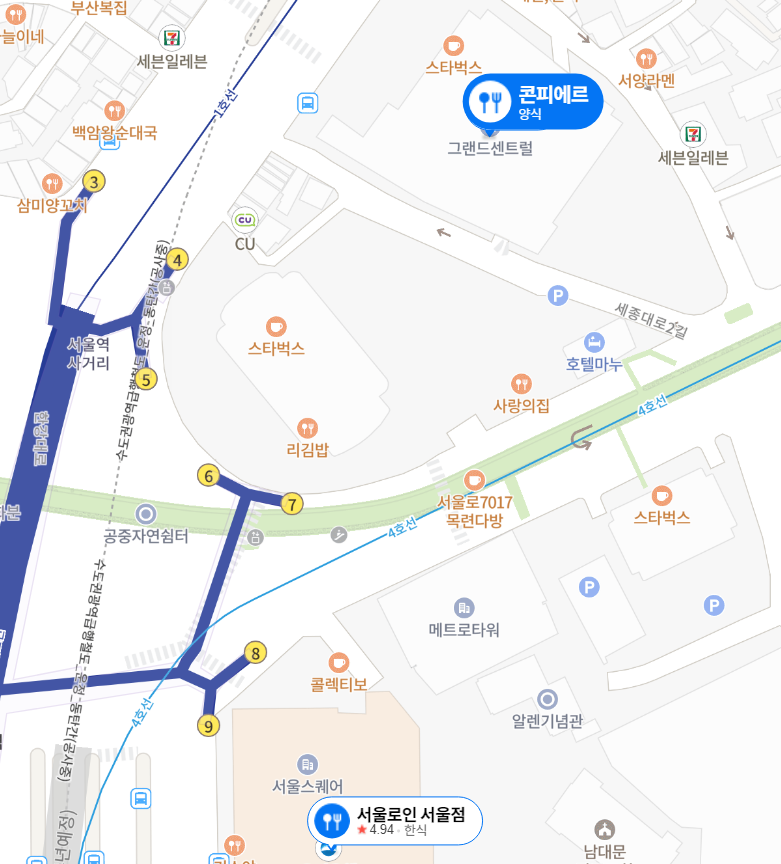Open the 알렌기념관 landmark marker
Screen dimensions: 781x864
[547, 699]
